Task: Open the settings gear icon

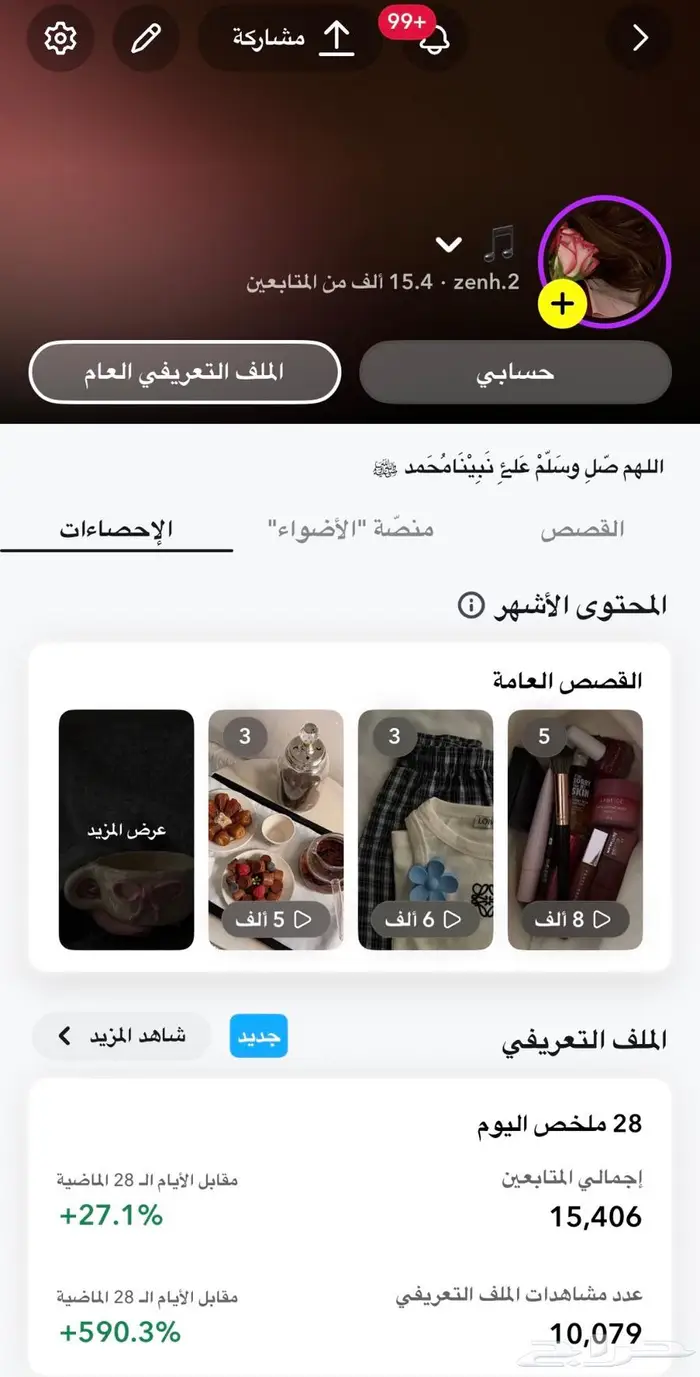Action: pos(60,38)
